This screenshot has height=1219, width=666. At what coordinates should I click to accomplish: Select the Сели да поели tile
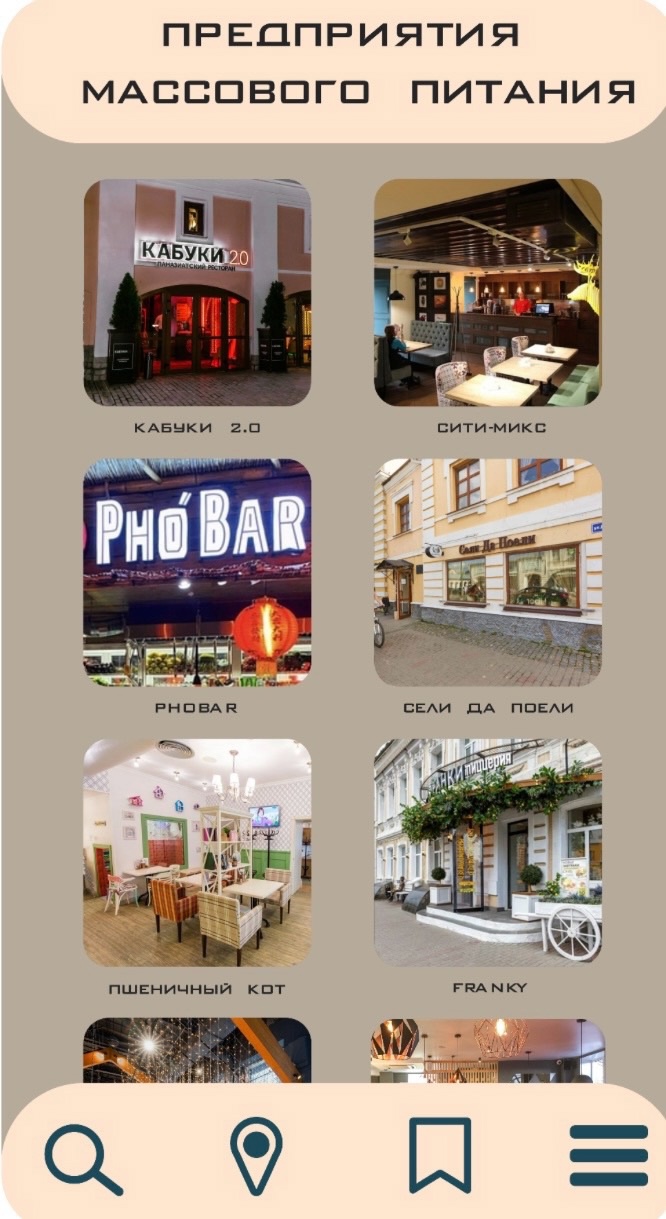488,572
